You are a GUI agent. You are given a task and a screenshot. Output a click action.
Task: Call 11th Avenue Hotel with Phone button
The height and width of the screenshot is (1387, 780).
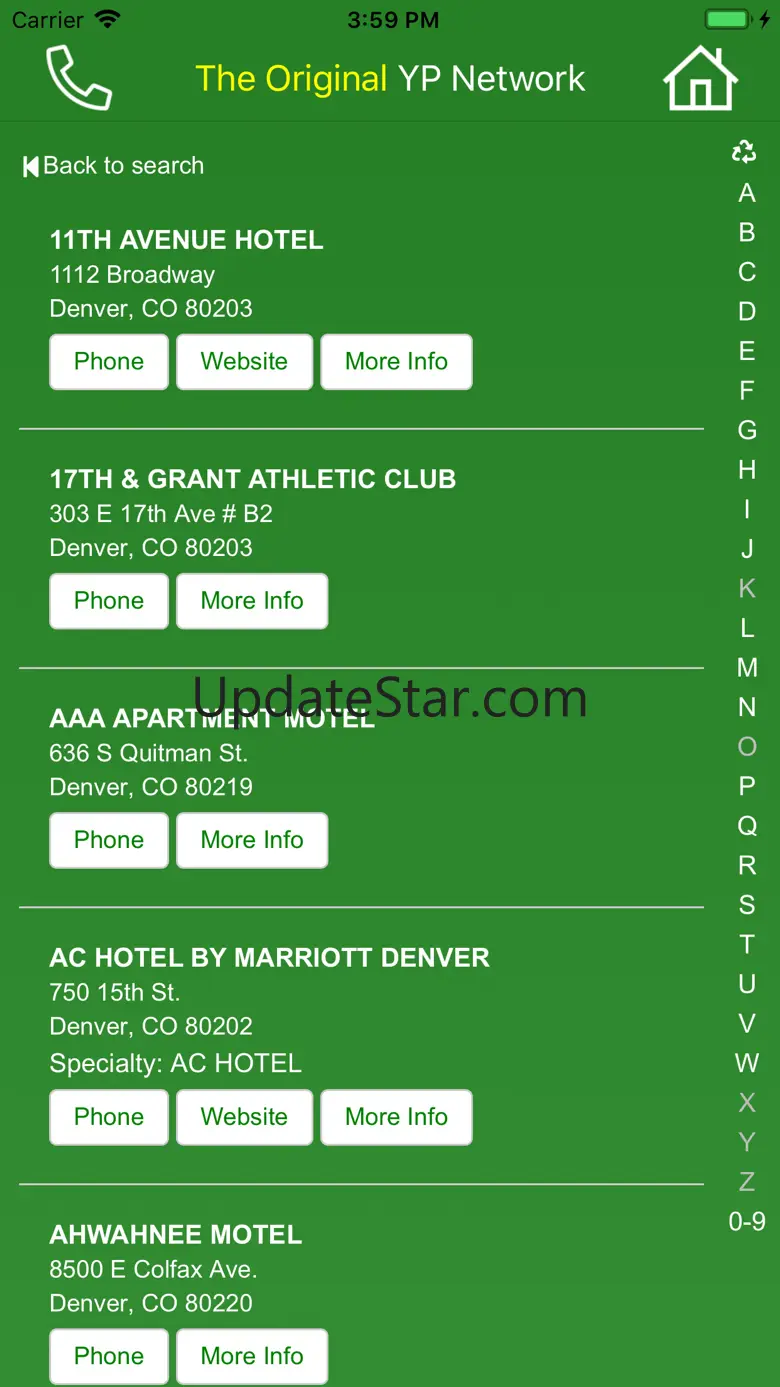click(x=109, y=362)
